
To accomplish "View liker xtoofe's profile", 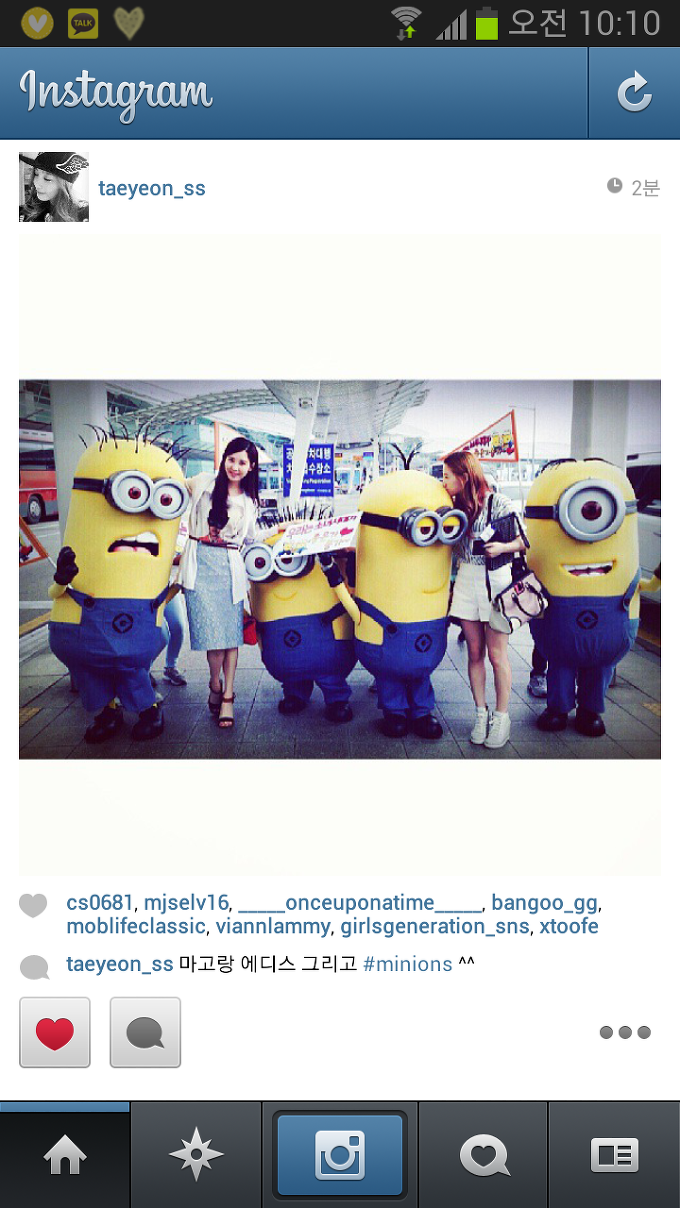I will pyautogui.click(x=569, y=927).
